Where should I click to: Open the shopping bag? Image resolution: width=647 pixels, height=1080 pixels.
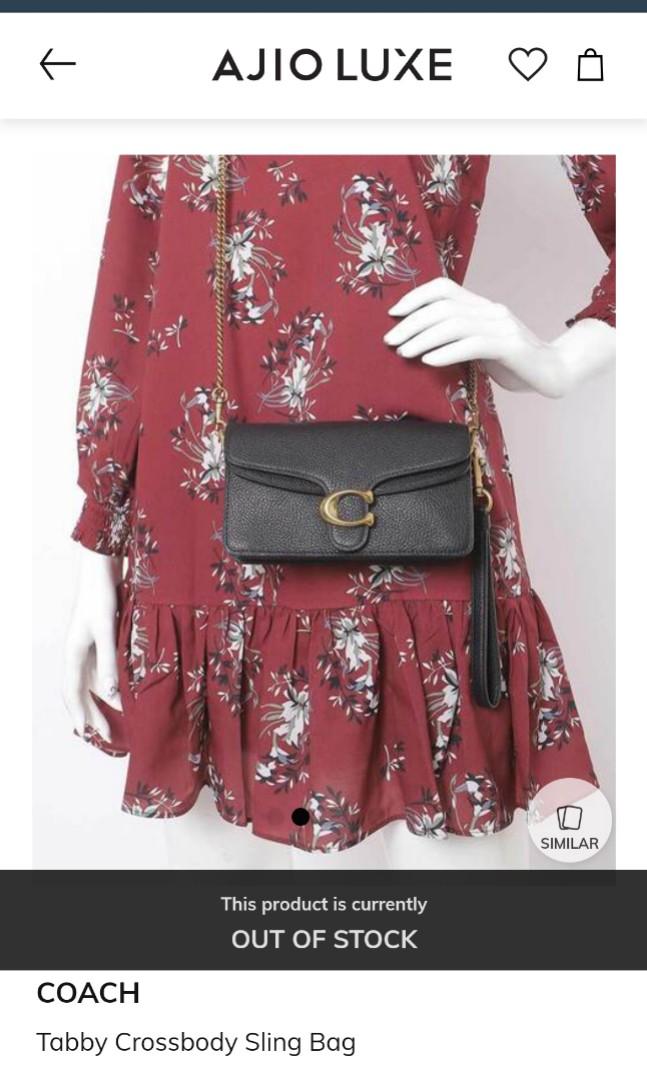[x=591, y=65]
